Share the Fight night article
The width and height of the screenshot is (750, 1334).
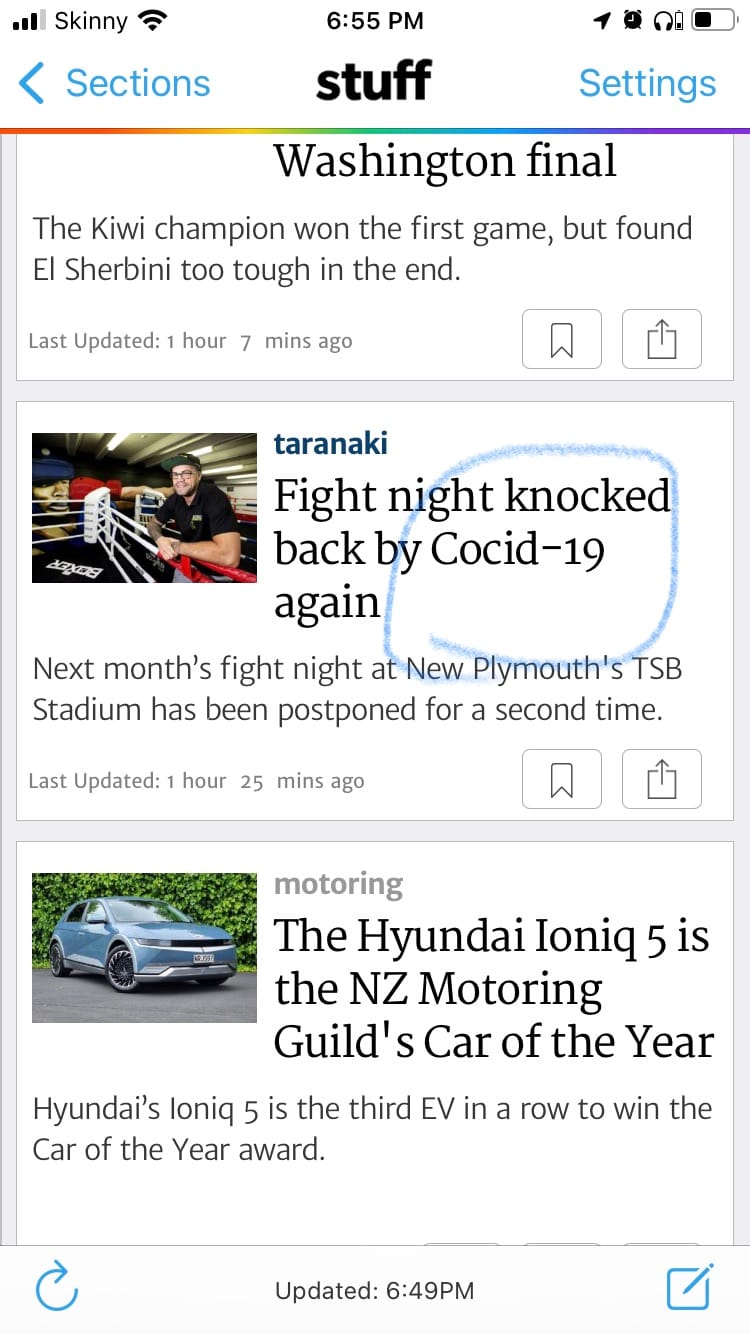point(661,779)
